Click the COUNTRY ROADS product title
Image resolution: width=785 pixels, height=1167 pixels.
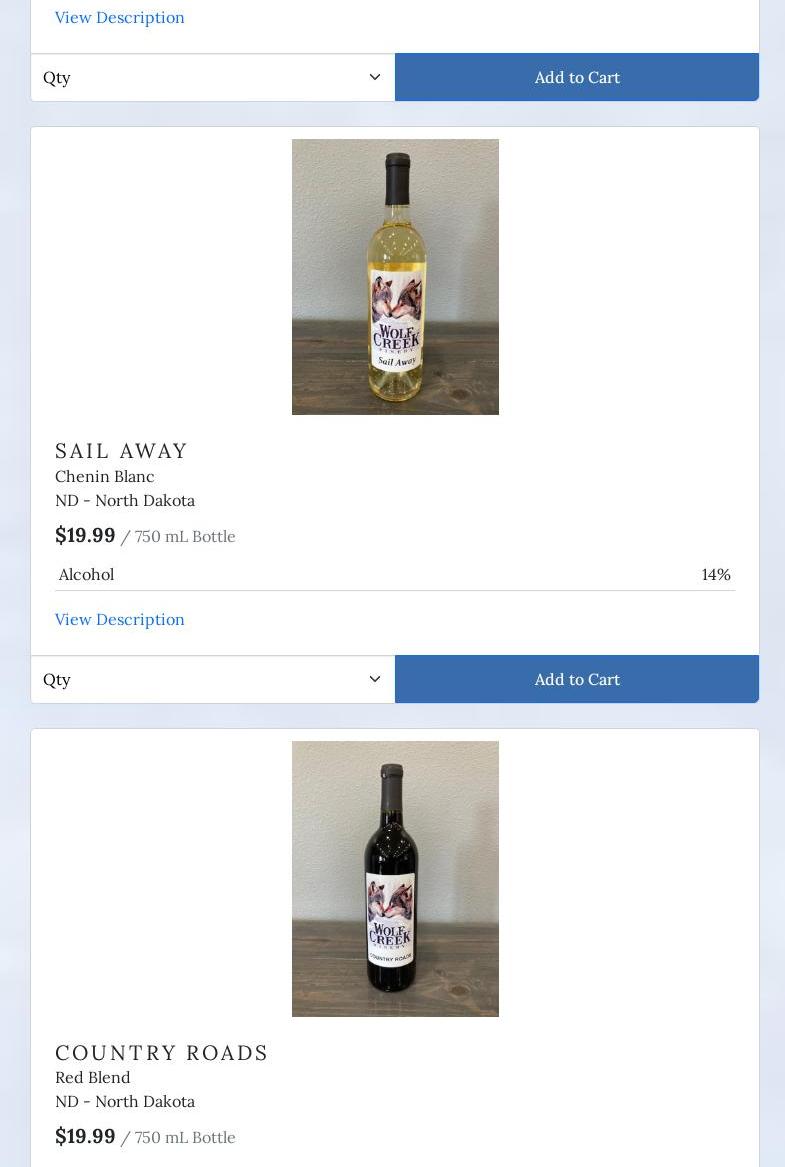tap(162, 1053)
